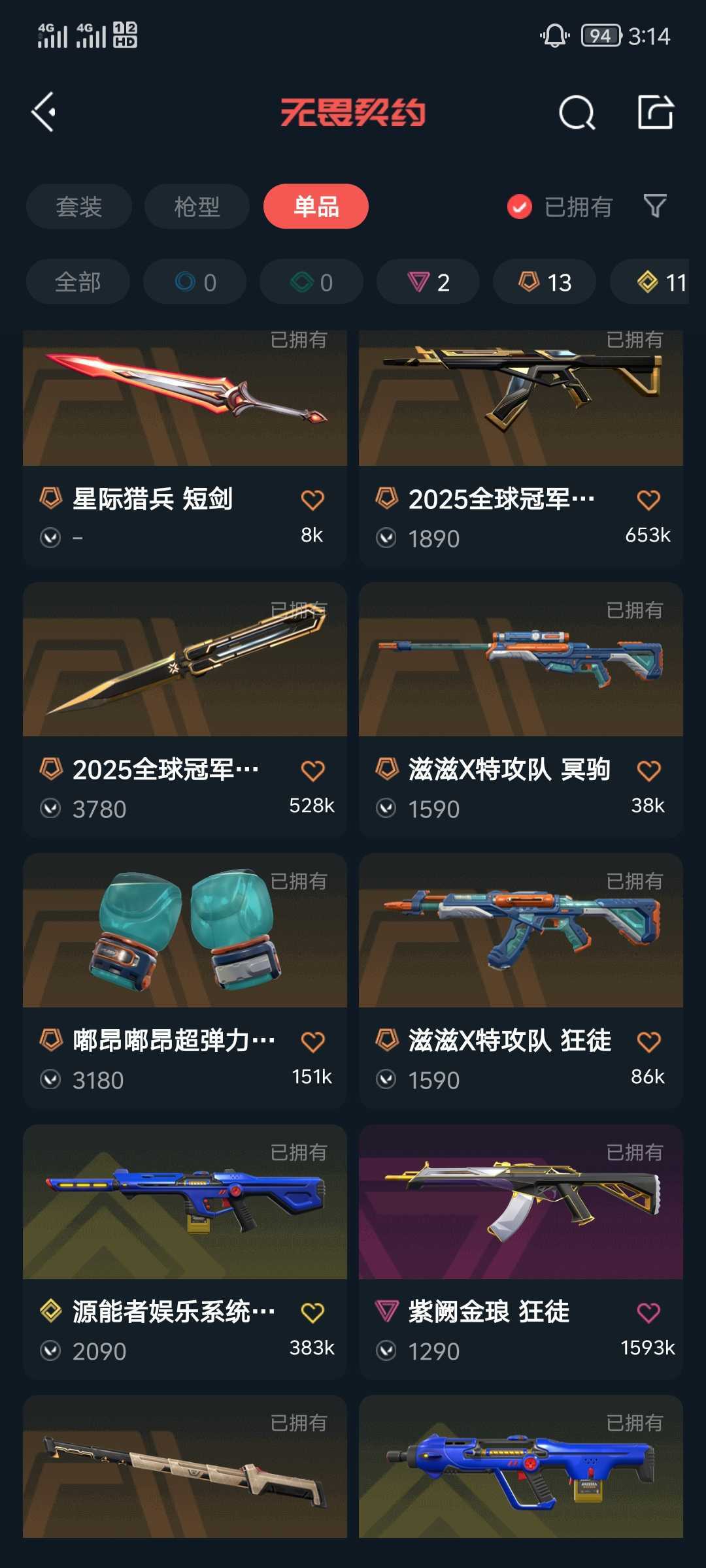The image size is (706, 1568).
Task: Filter by the purple rarity chip showing 2
Action: 428,282
